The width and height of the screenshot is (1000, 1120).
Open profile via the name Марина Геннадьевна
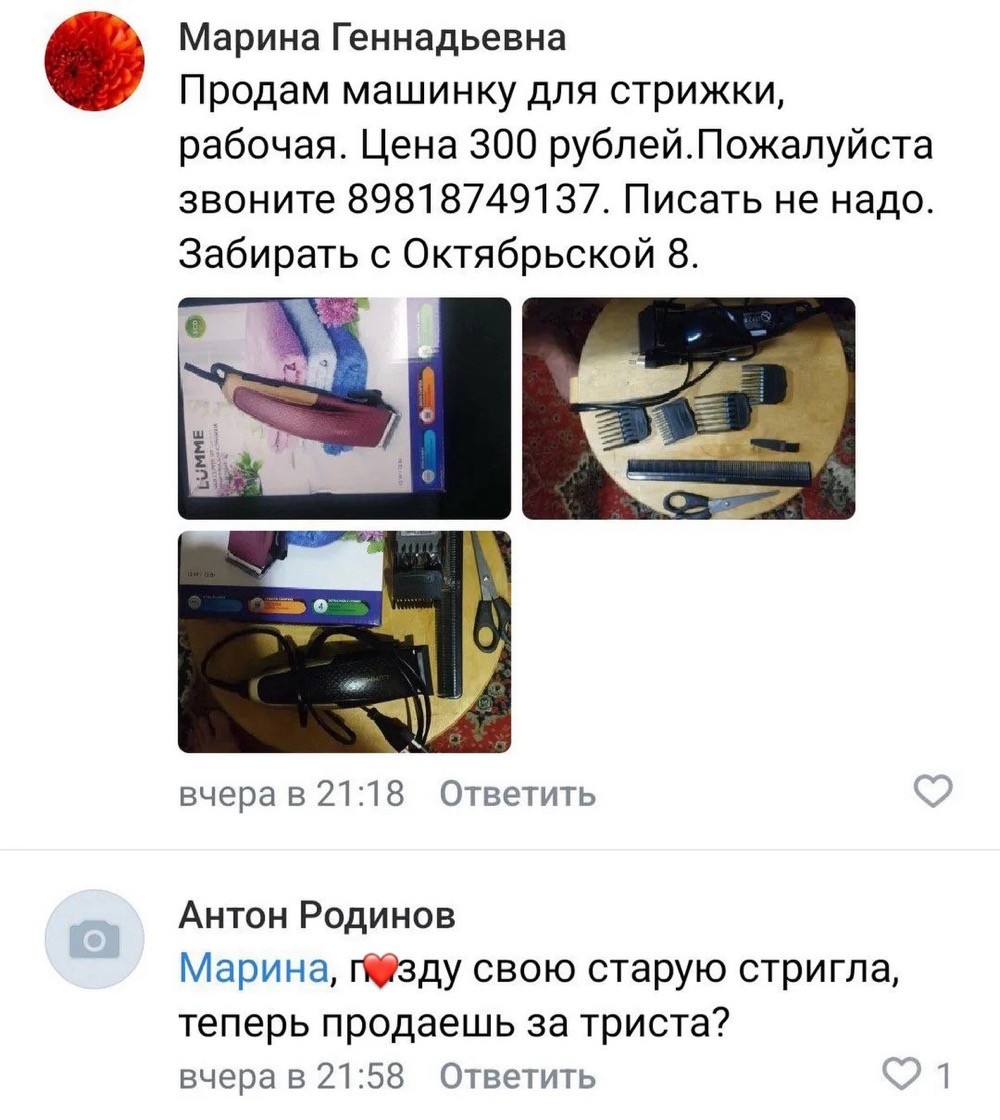coord(372,38)
